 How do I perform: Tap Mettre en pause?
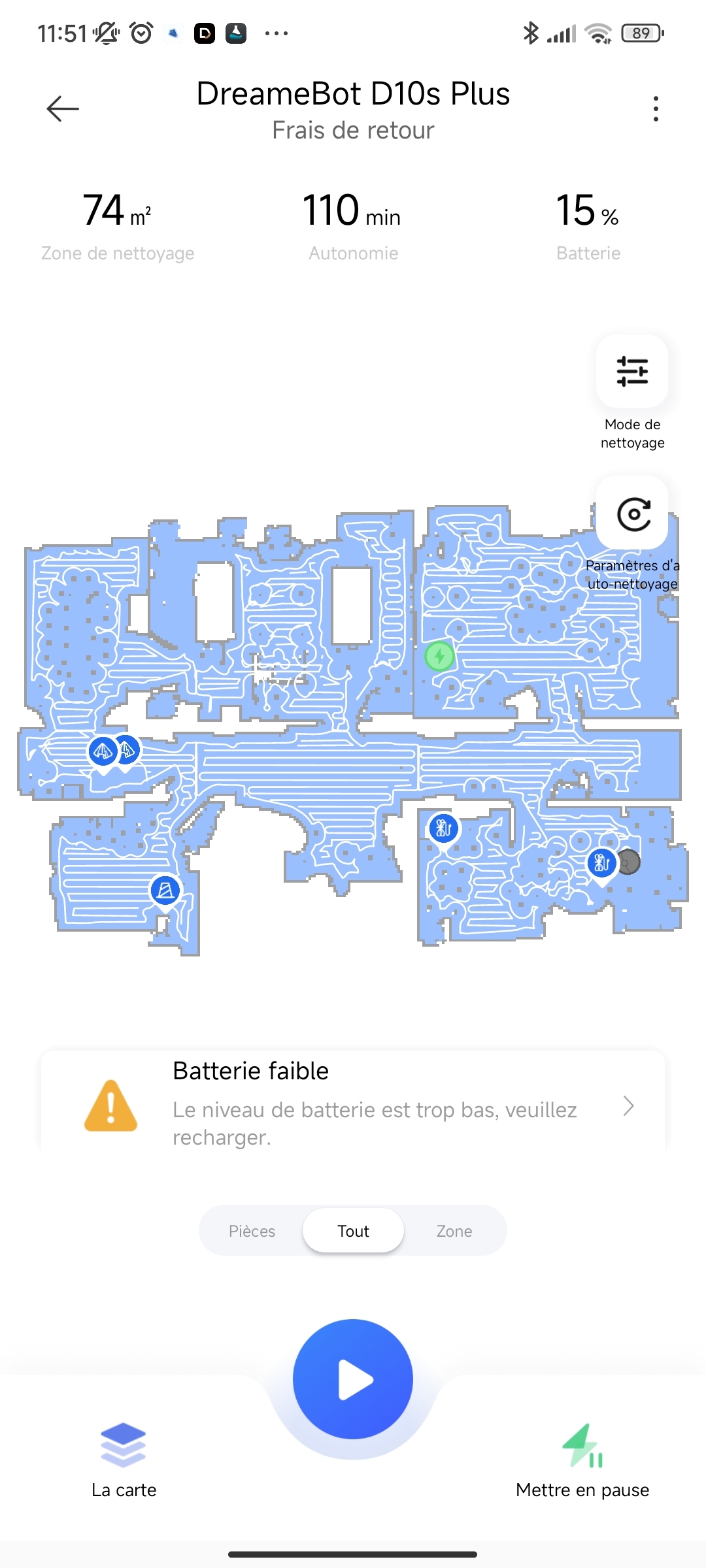point(582,1460)
